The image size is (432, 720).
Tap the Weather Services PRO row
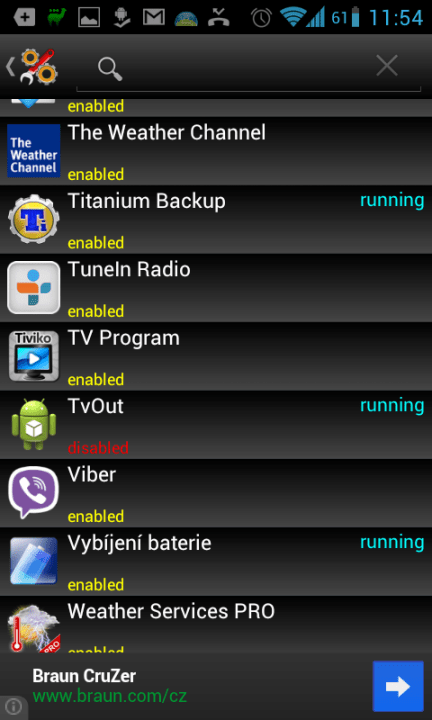[216, 624]
